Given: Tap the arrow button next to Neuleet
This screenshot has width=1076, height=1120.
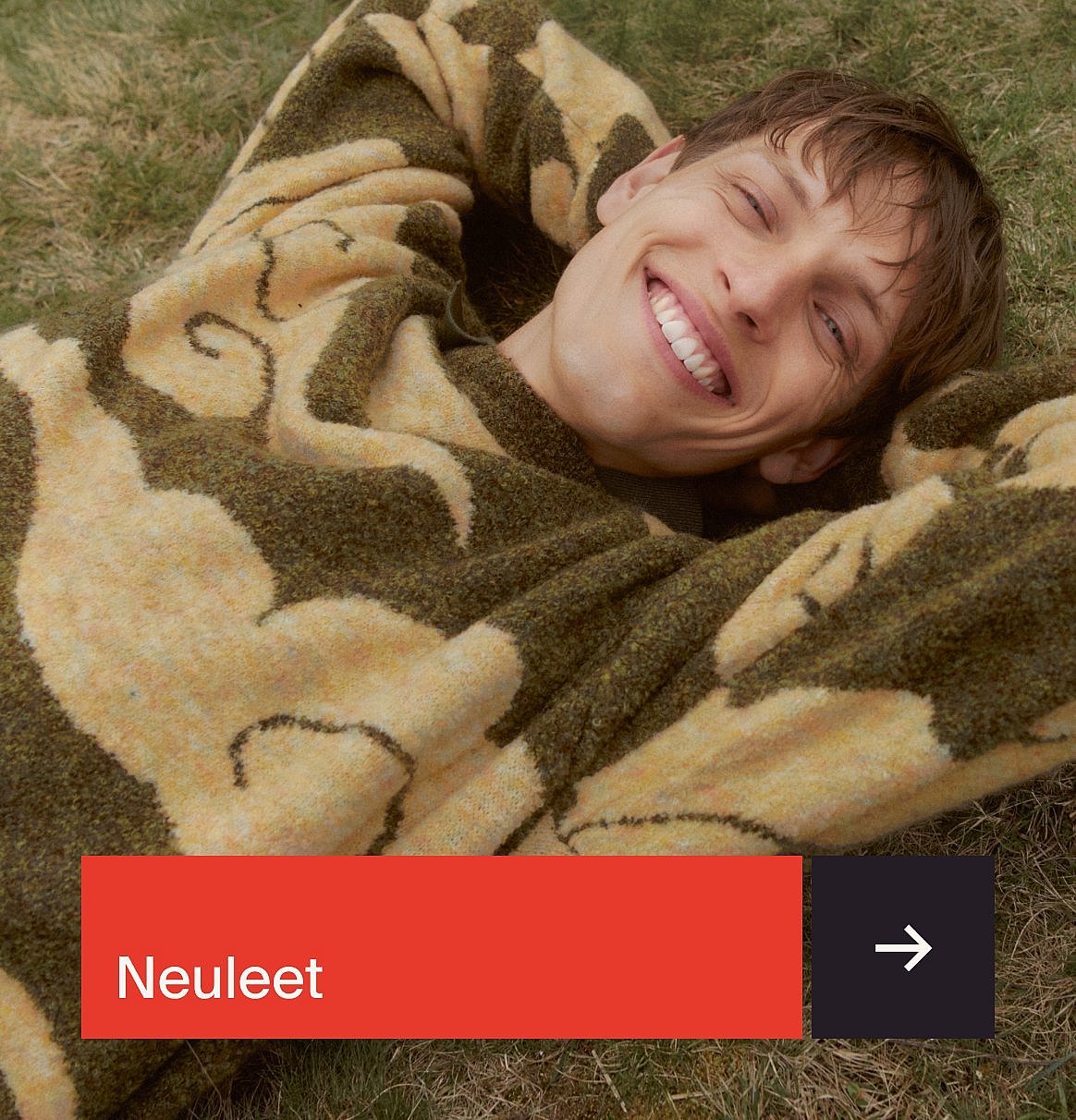Looking at the screenshot, I should [x=902, y=947].
